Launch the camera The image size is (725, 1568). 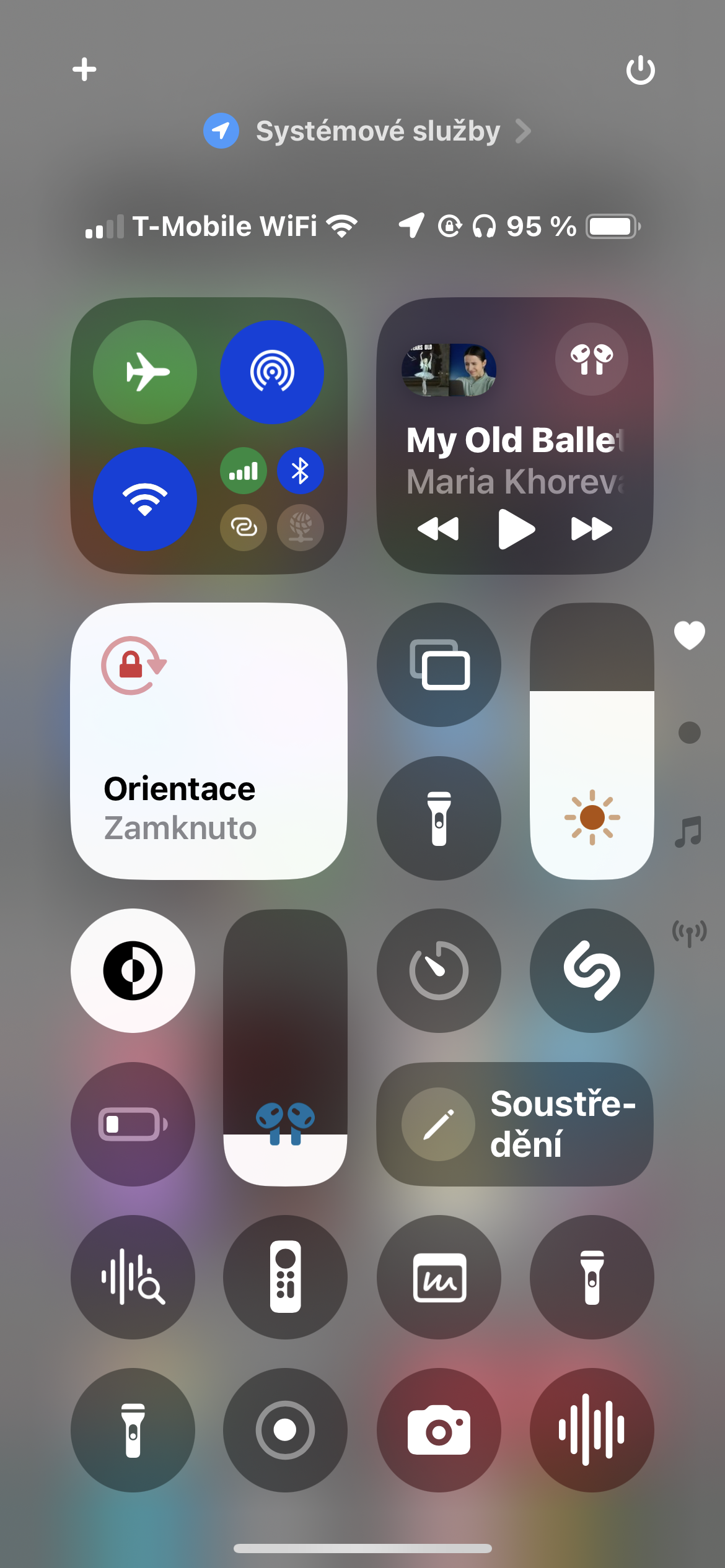(x=439, y=1430)
